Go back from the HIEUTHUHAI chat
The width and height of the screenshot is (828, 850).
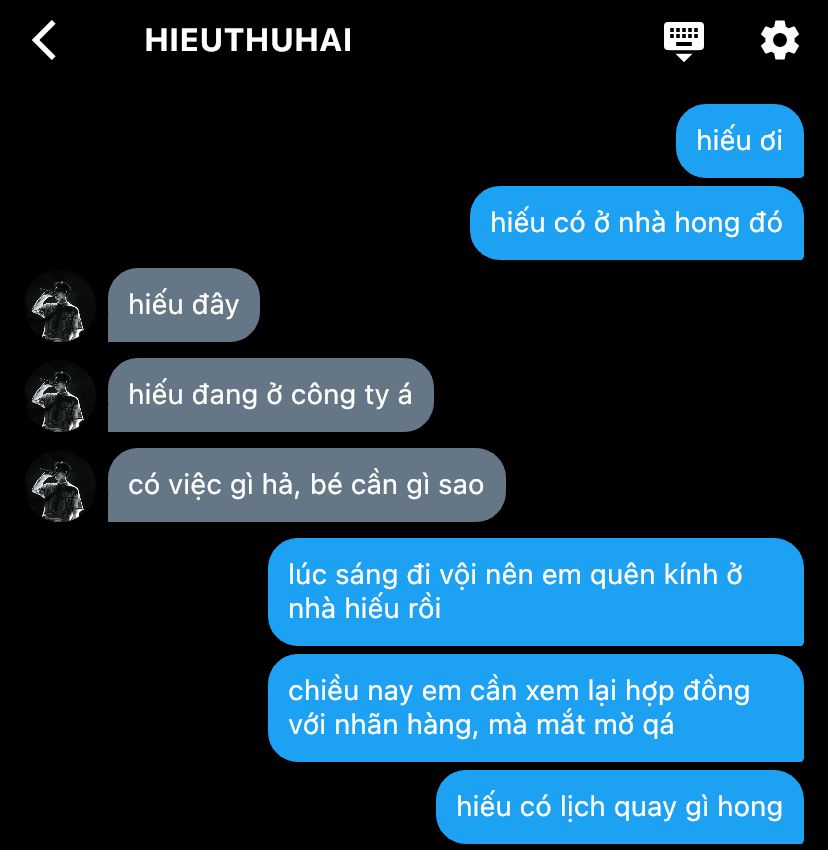coord(45,41)
